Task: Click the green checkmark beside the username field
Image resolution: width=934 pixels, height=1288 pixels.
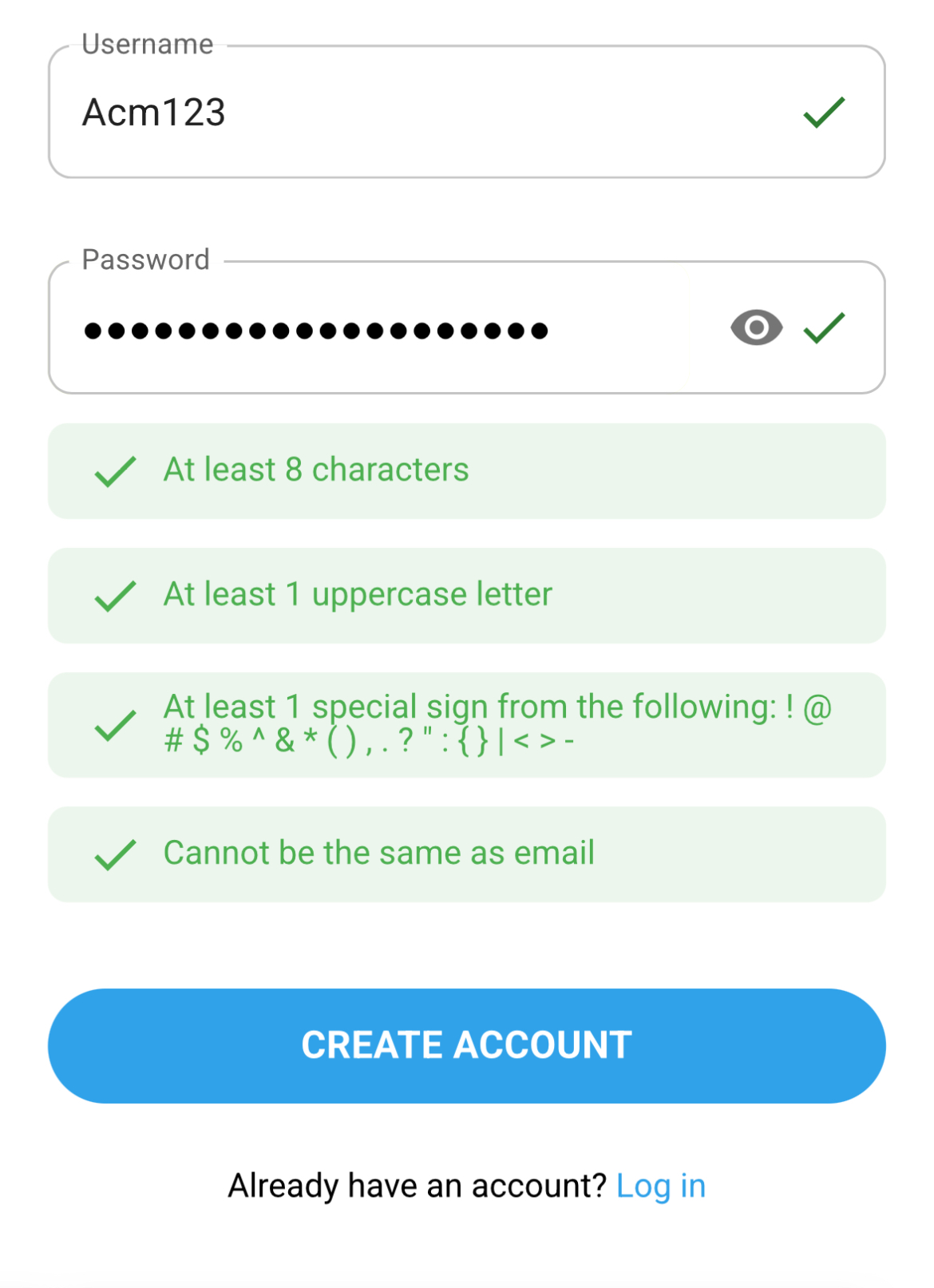Action: pos(823,112)
